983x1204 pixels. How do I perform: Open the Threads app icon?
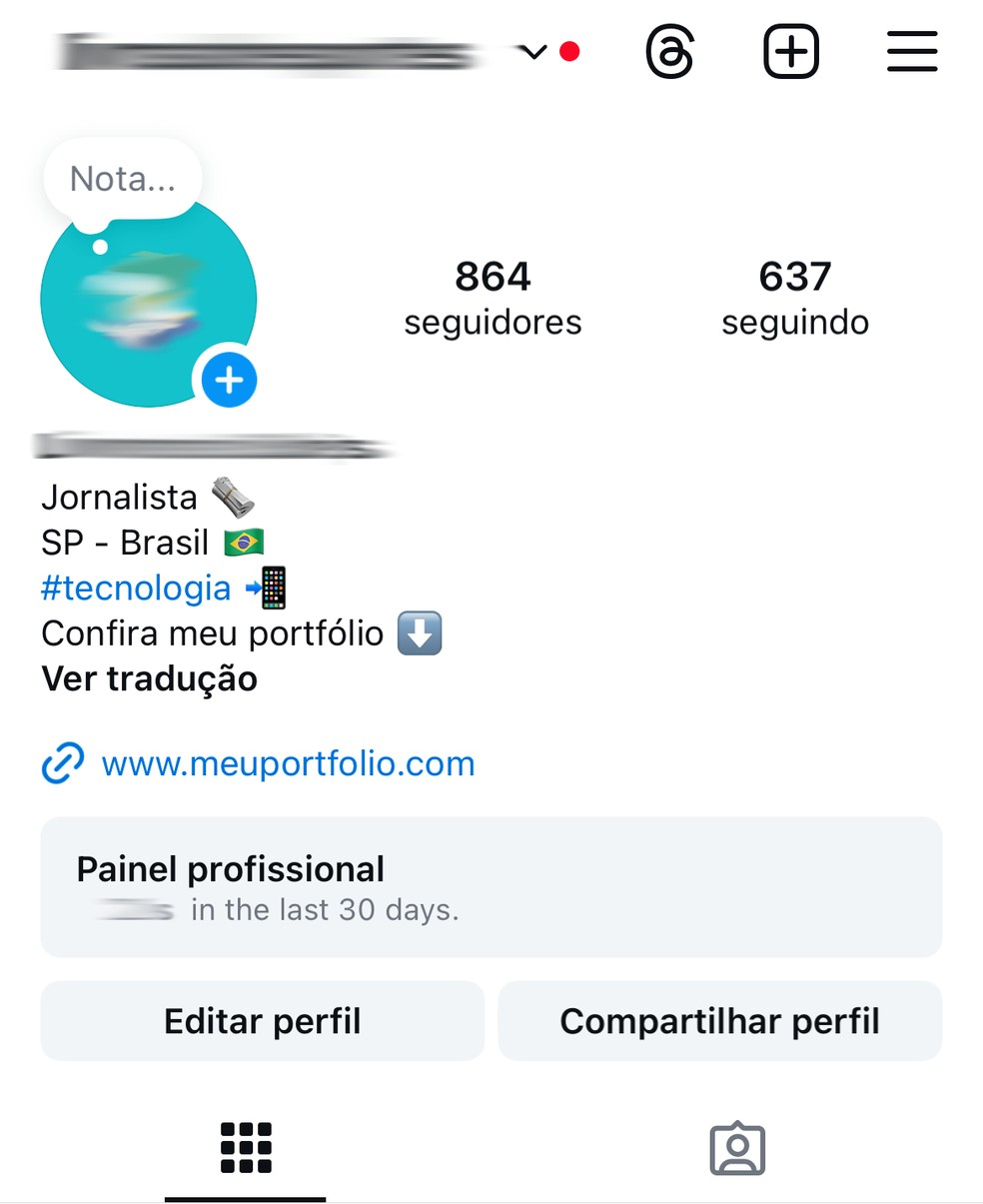click(669, 52)
